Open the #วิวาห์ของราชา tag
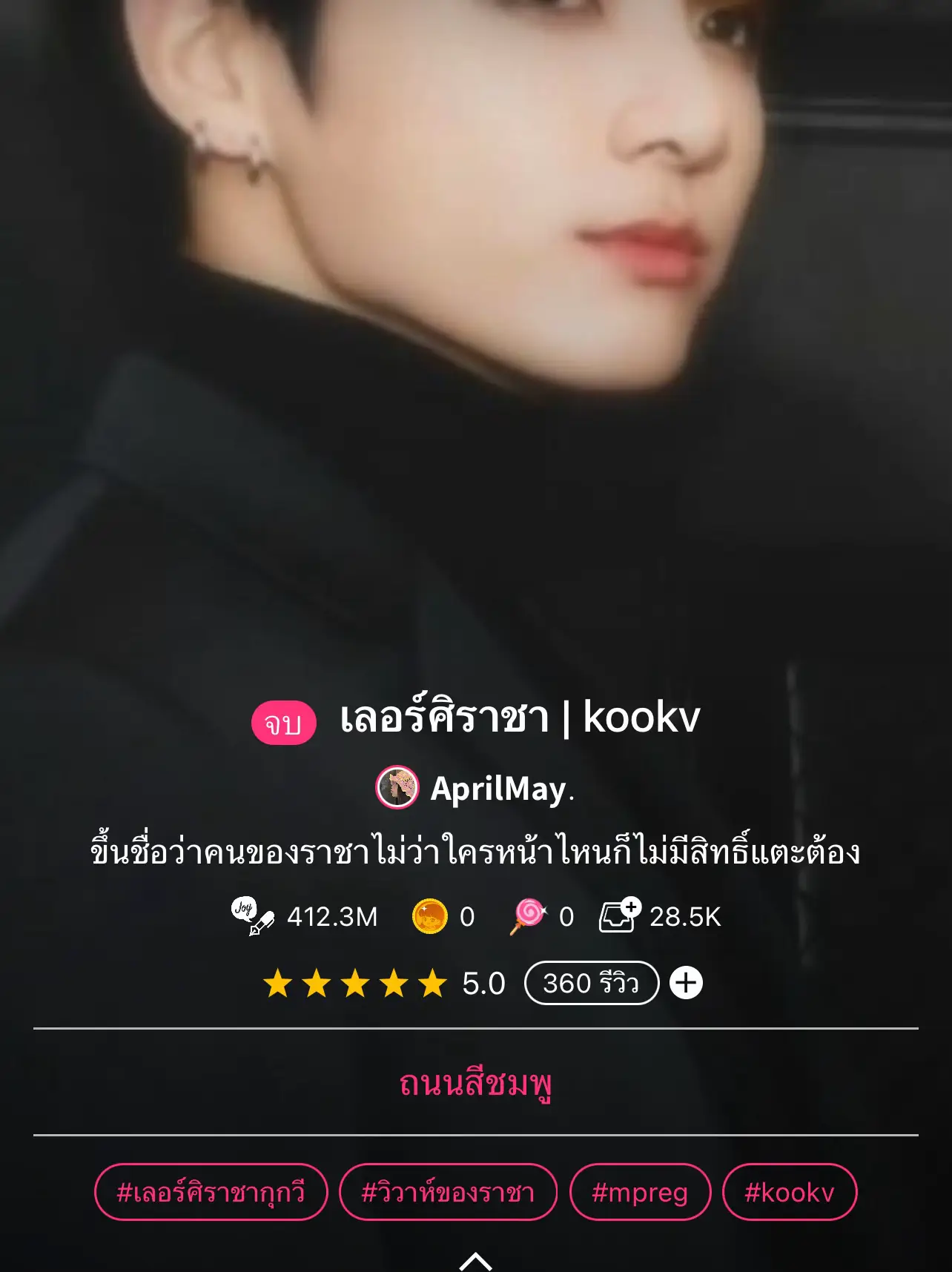 (x=449, y=1191)
